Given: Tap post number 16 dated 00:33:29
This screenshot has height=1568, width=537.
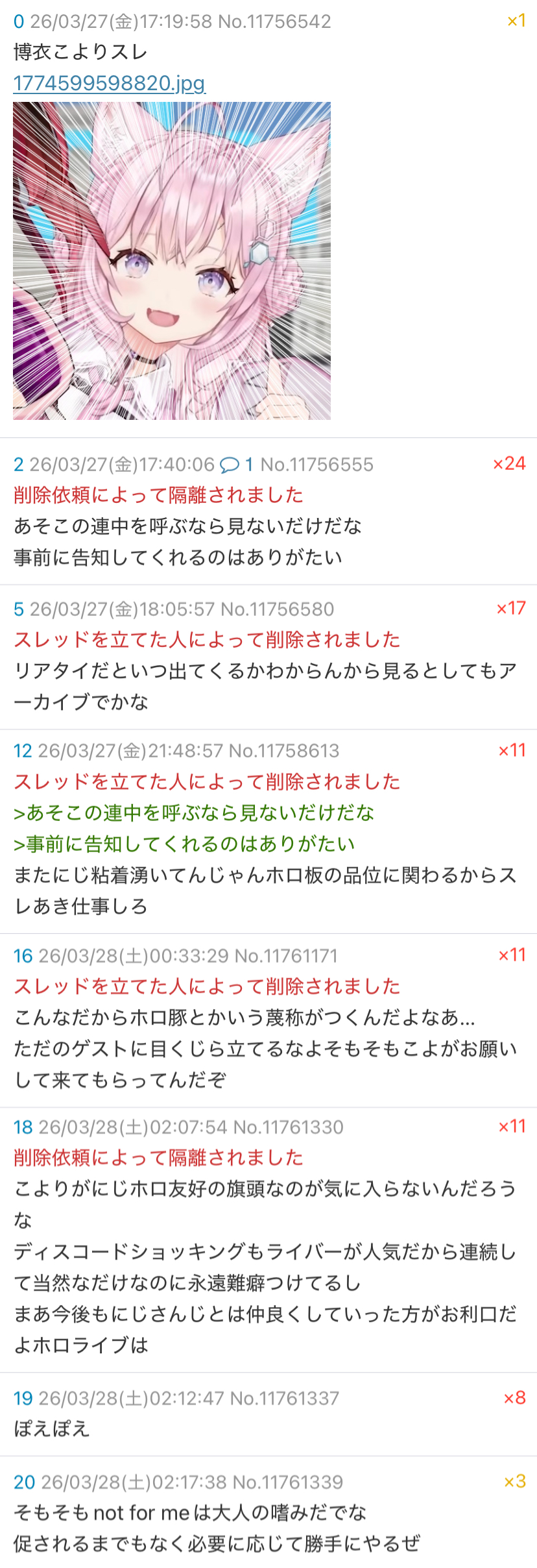Looking at the screenshot, I should click(23, 956).
